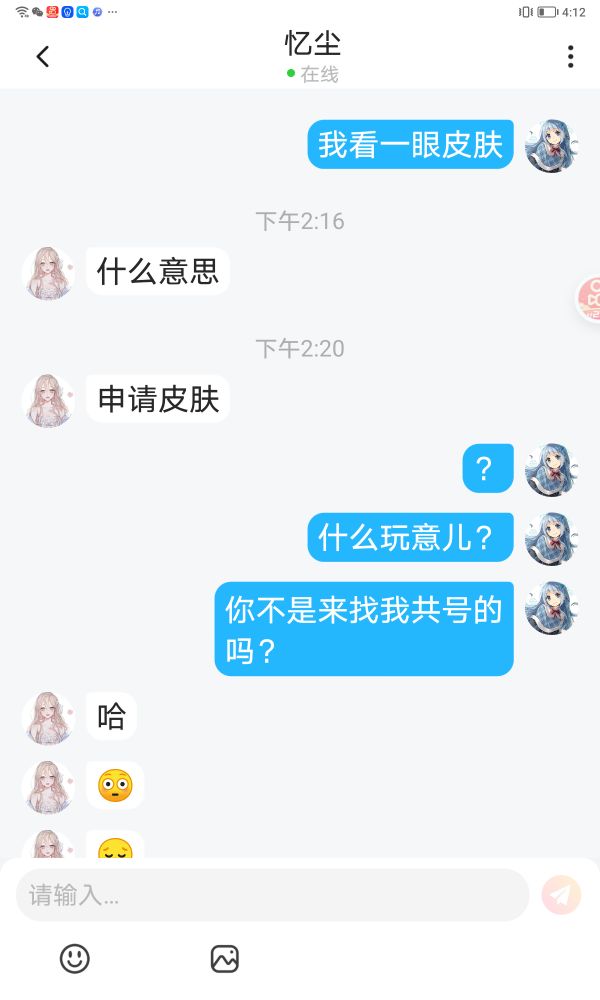Attach a picture from gallery
Screen dimensions: 600x1000
(x=224, y=959)
